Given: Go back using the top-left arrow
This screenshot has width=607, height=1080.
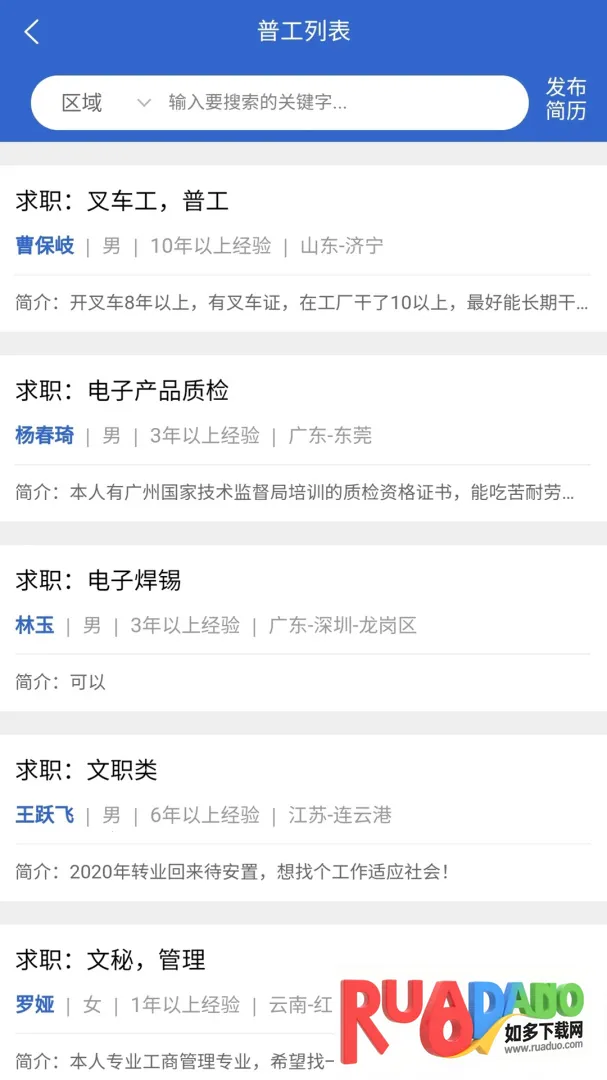Looking at the screenshot, I should (32, 32).
